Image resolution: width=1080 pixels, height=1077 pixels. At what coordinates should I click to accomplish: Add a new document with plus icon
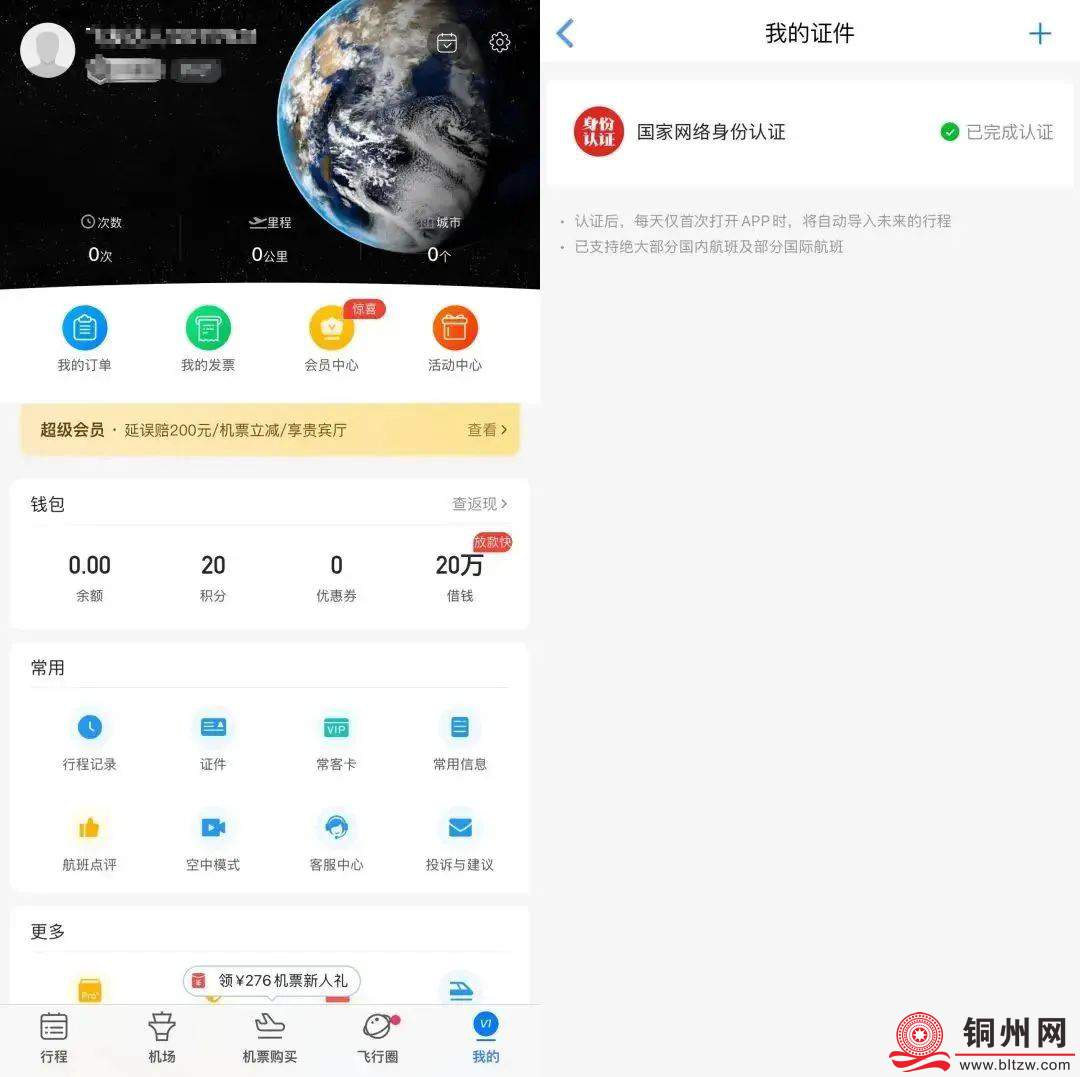(1040, 33)
